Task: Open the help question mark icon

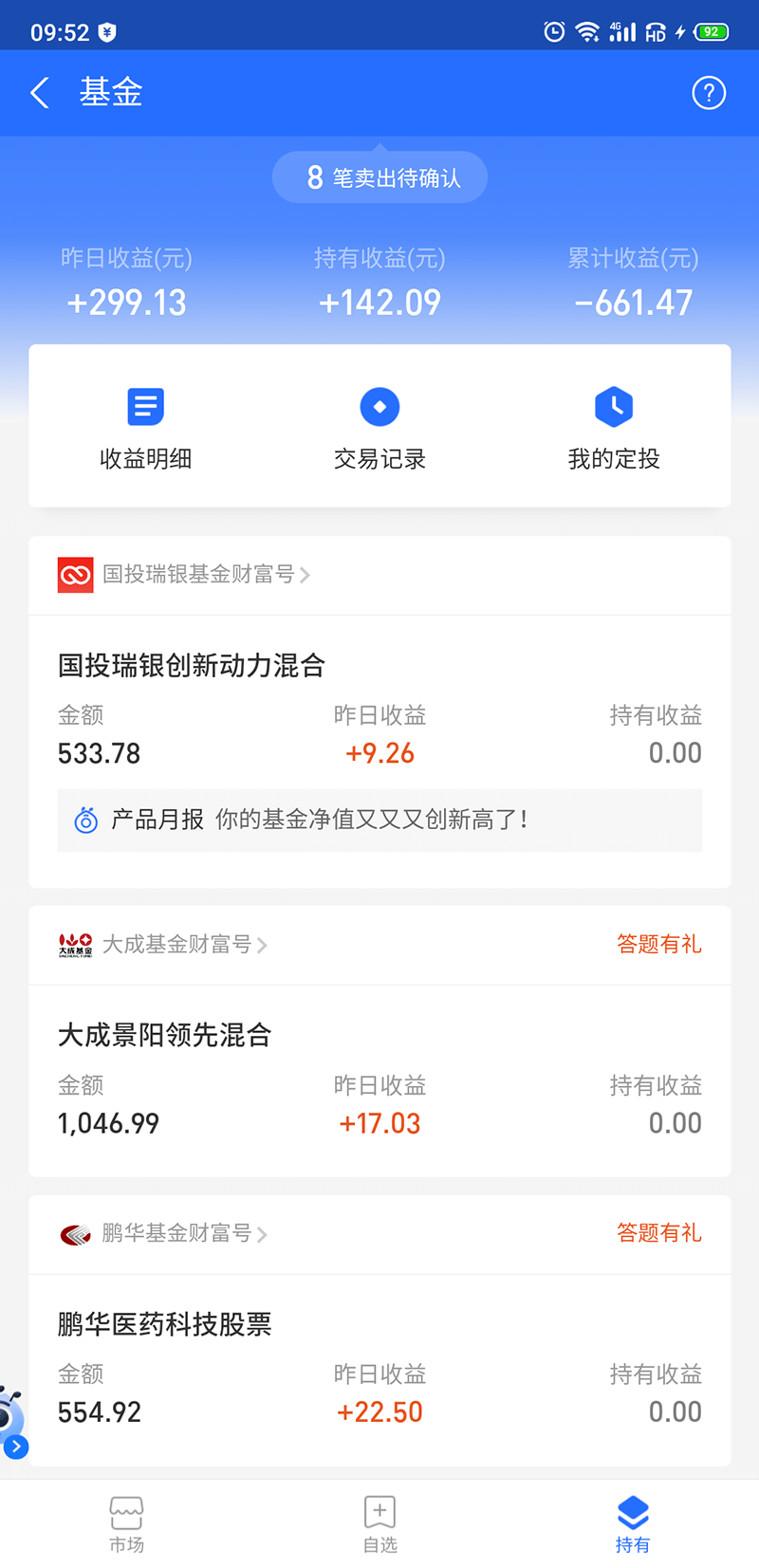Action: [x=709, y=93]
